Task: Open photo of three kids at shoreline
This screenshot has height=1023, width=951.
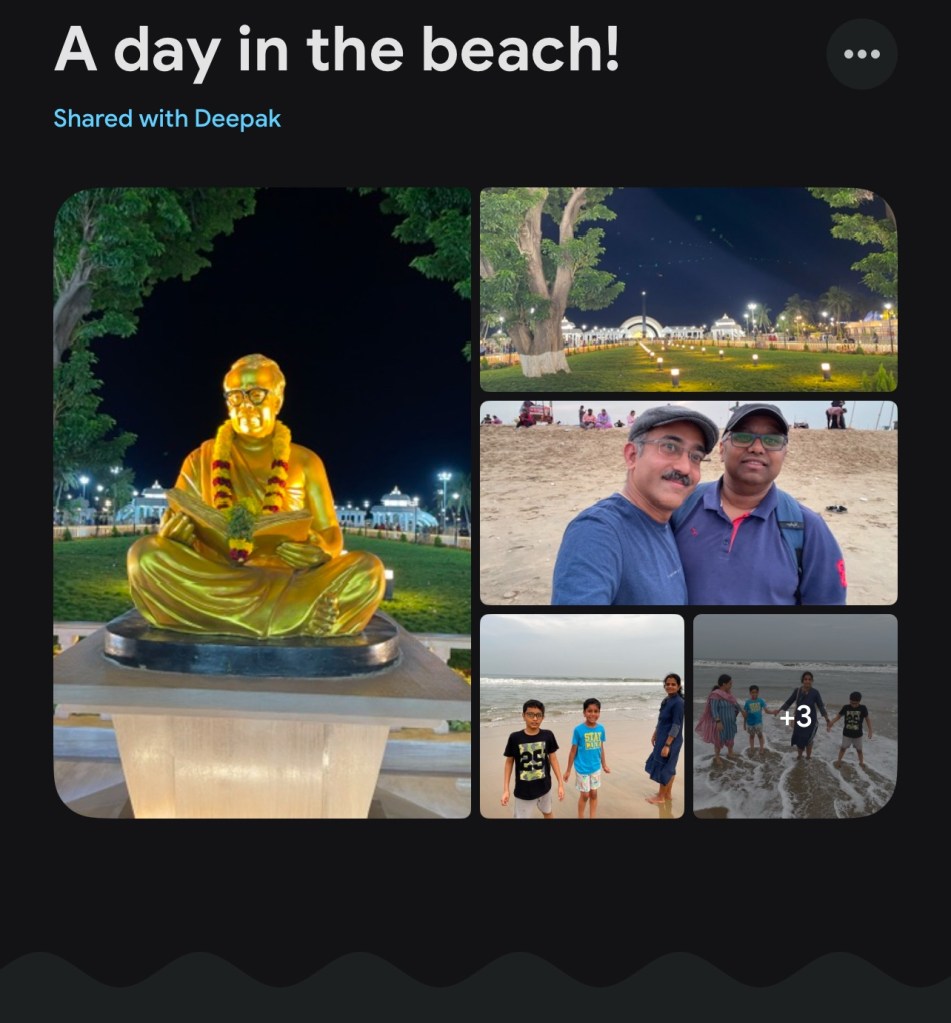Action: click(582, 716)
